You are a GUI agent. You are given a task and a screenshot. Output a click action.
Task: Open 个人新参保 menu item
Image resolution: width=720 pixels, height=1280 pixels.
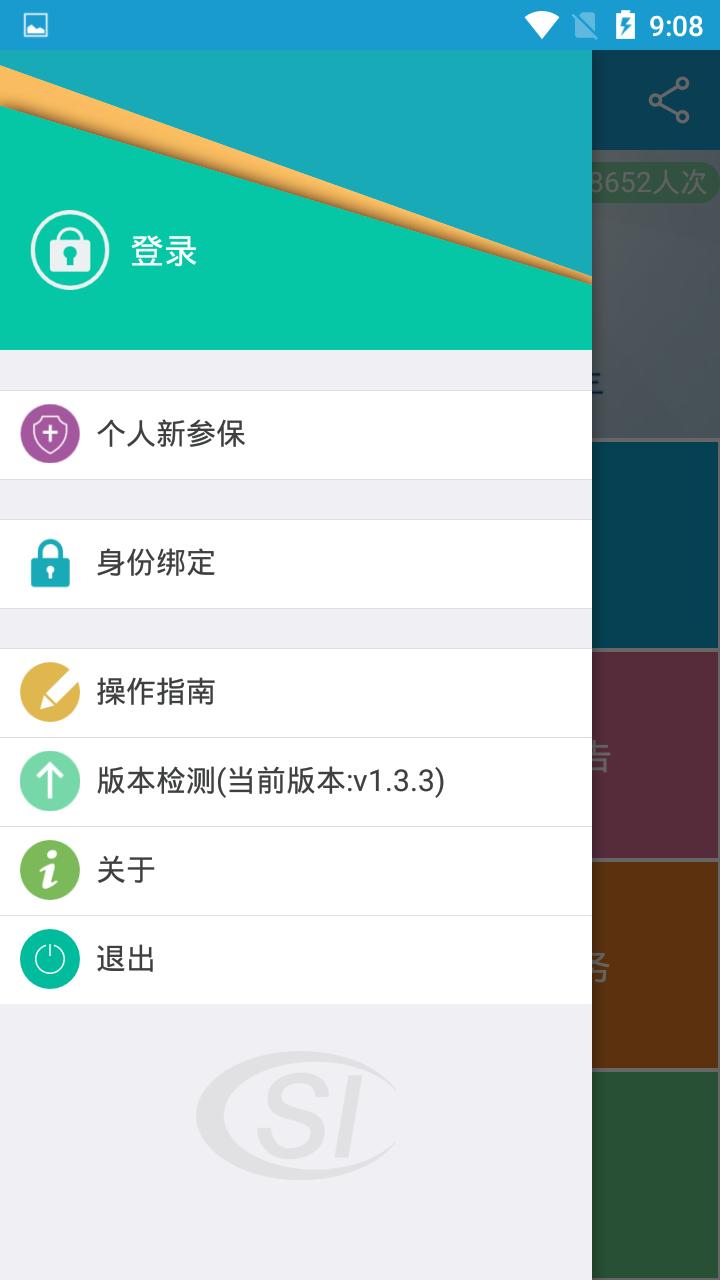click(x=296, y=434)
